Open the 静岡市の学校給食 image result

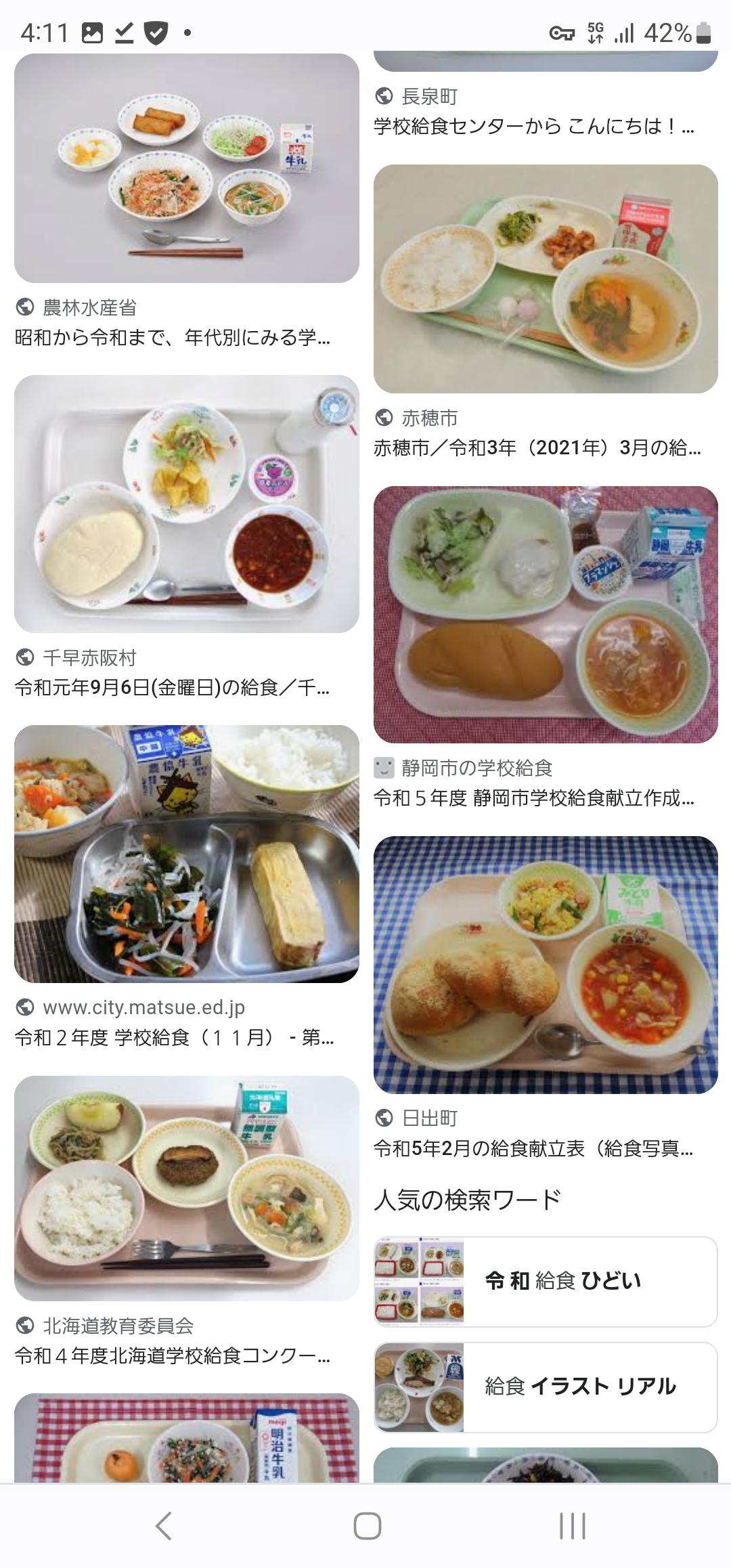click(545, 614)
